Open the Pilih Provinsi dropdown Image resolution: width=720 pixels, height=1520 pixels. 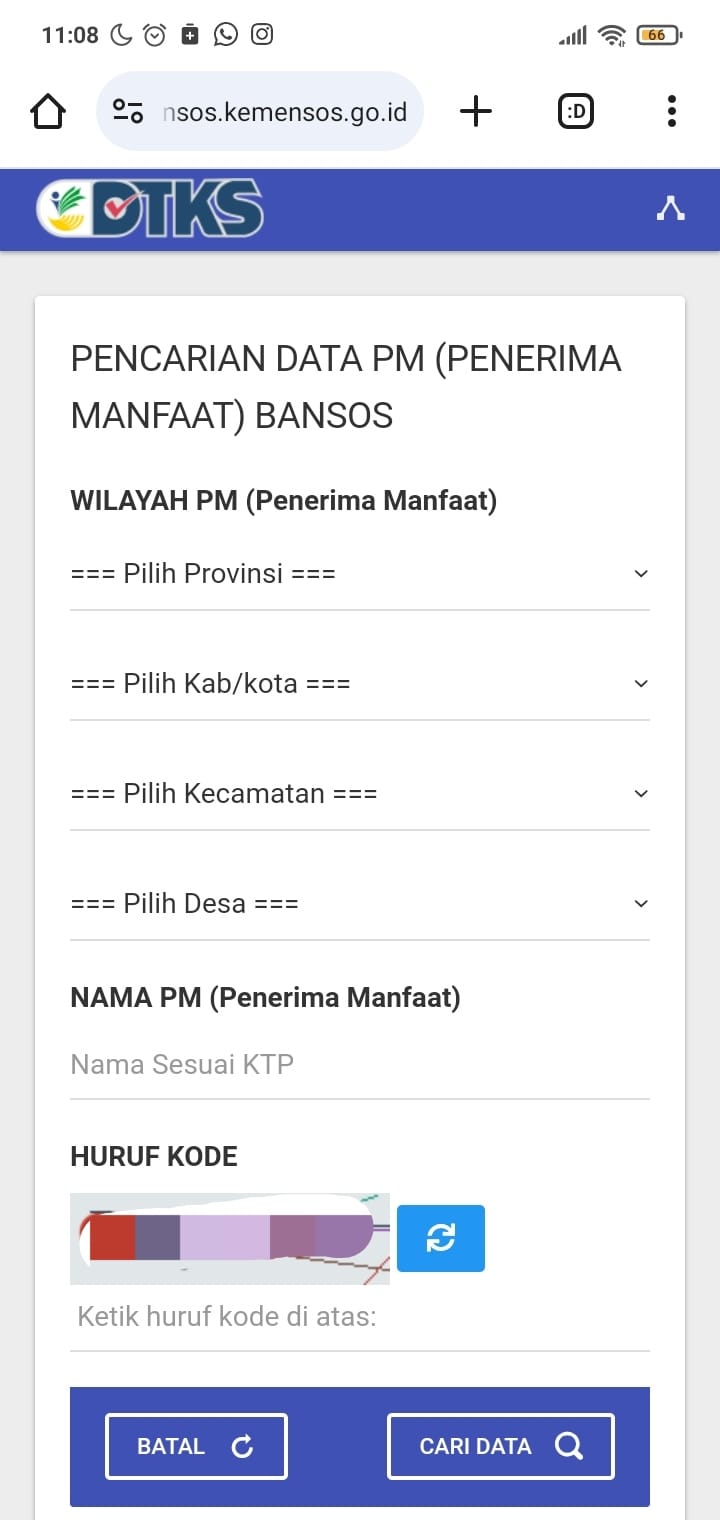tap(360, 573)
